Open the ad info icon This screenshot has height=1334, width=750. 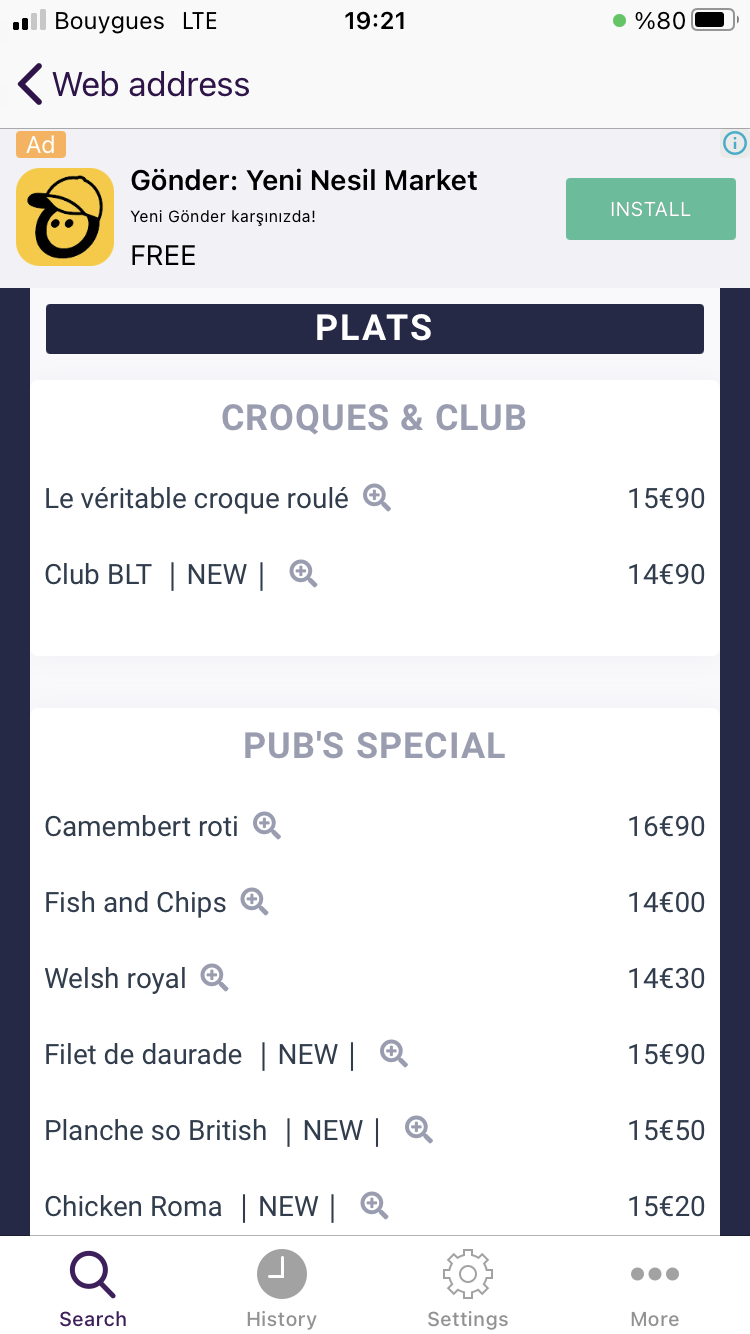click(735, 143)
